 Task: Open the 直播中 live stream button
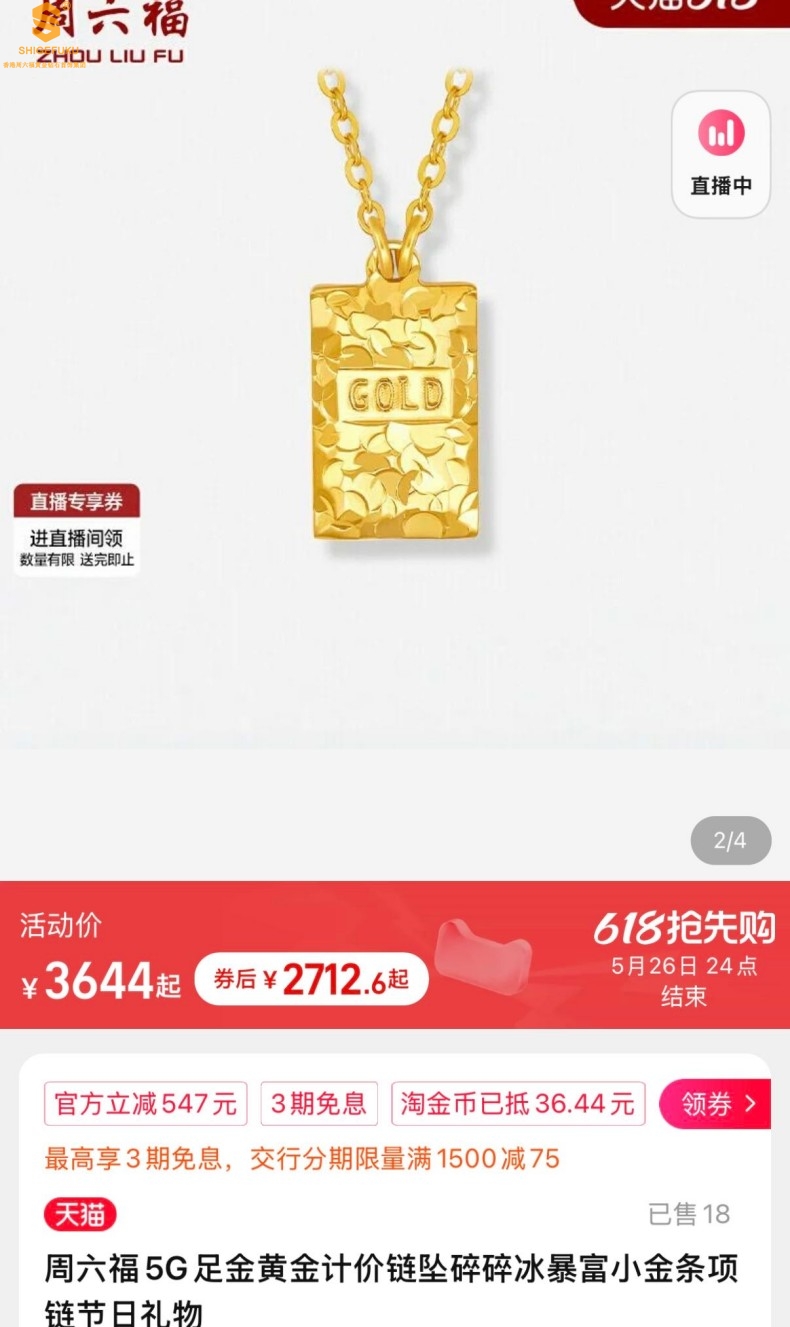coord(720,155)
